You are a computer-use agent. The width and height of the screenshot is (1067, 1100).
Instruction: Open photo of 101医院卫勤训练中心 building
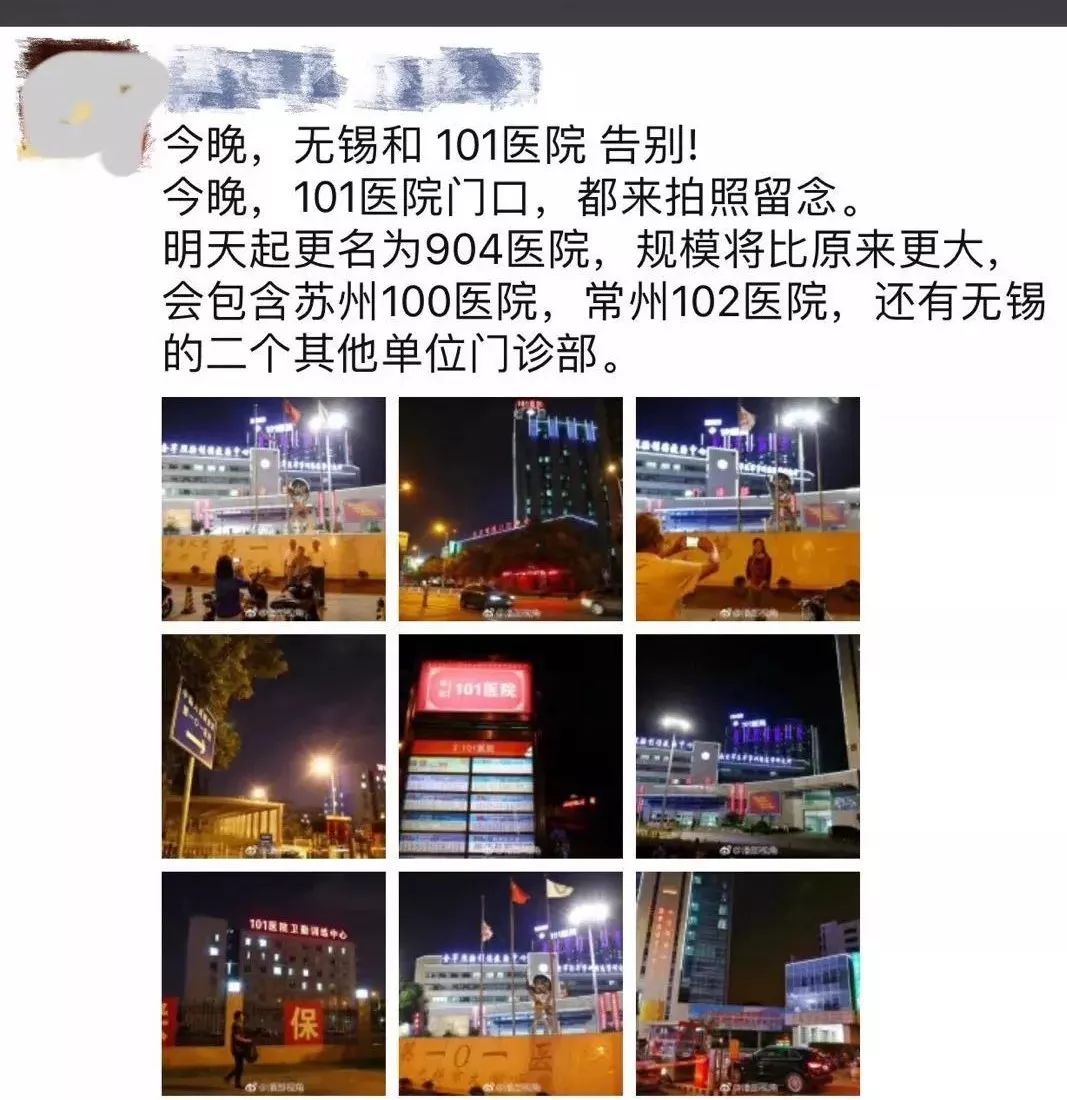[x=273, y=983]
